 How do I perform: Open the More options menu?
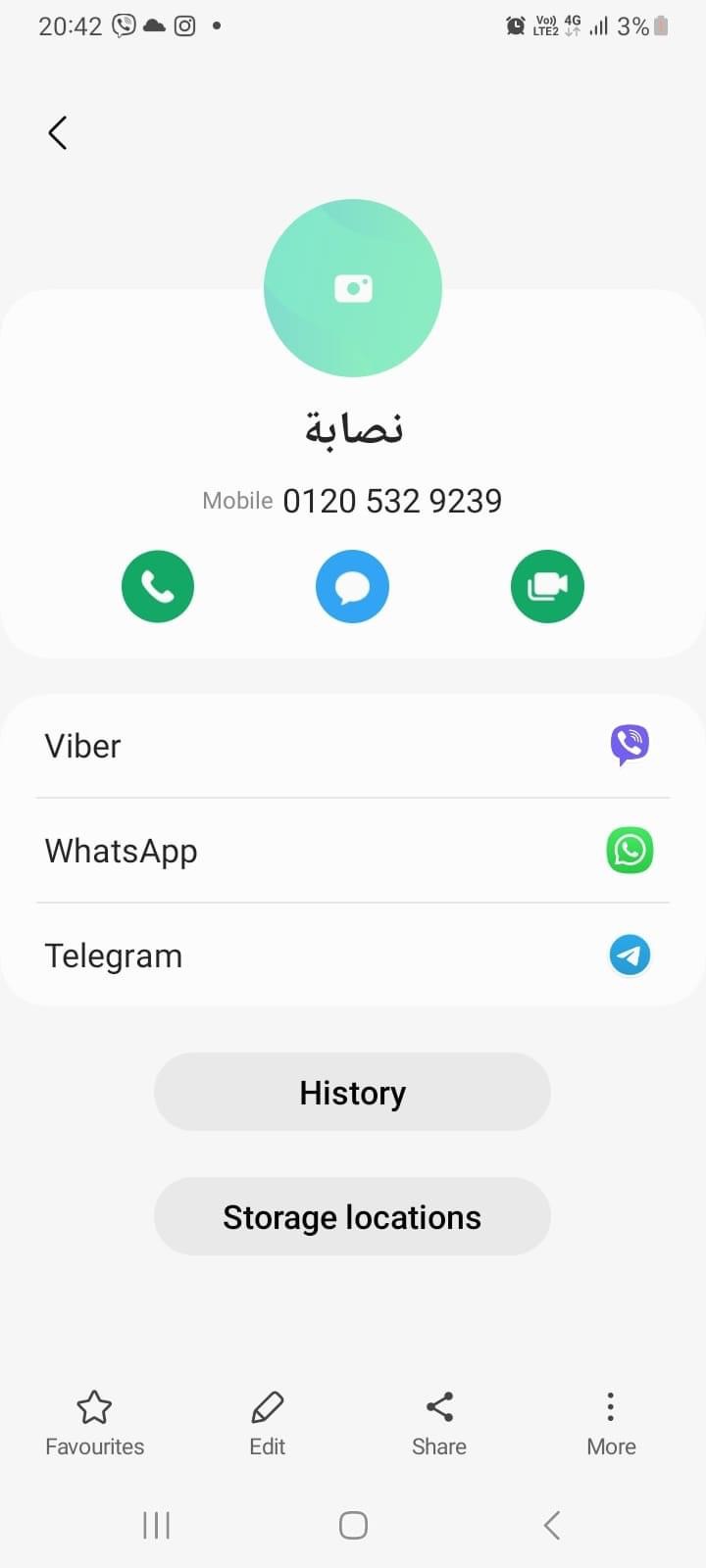click(611, 1423)
